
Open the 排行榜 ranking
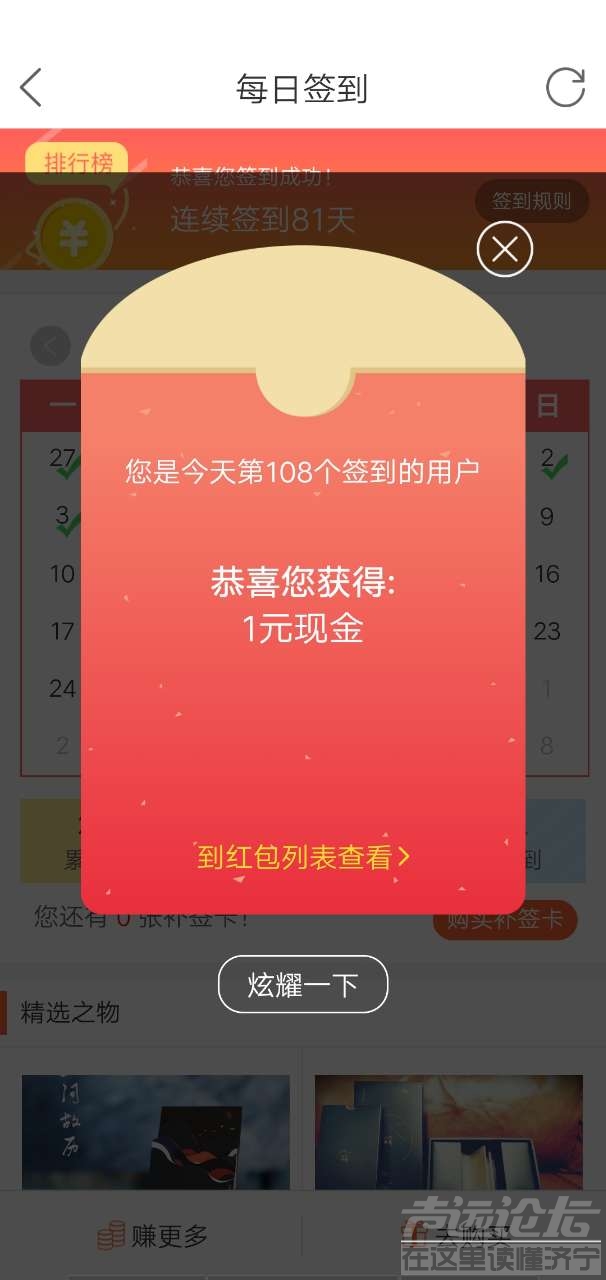click(x=78, y=164)
